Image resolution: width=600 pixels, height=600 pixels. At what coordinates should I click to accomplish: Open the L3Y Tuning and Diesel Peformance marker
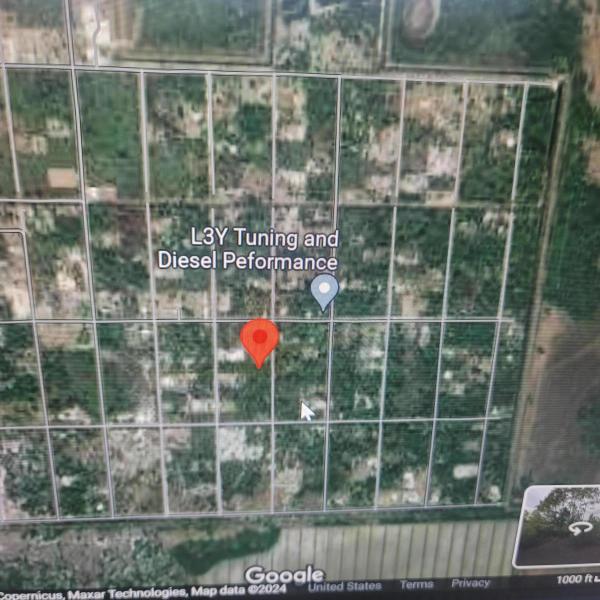click(324, 291)
